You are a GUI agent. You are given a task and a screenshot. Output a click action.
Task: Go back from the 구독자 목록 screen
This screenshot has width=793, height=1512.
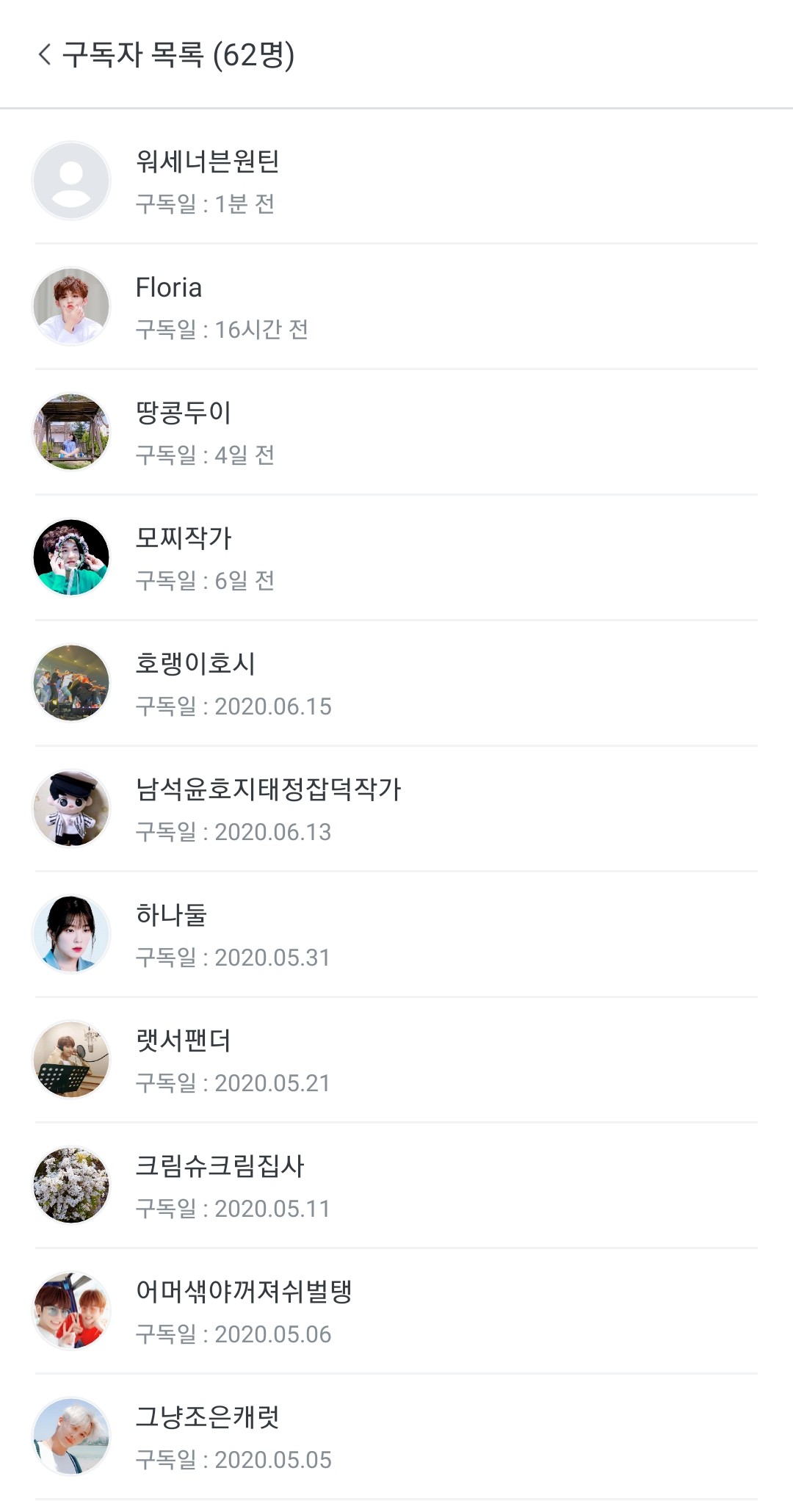click(x=45, y=54)
